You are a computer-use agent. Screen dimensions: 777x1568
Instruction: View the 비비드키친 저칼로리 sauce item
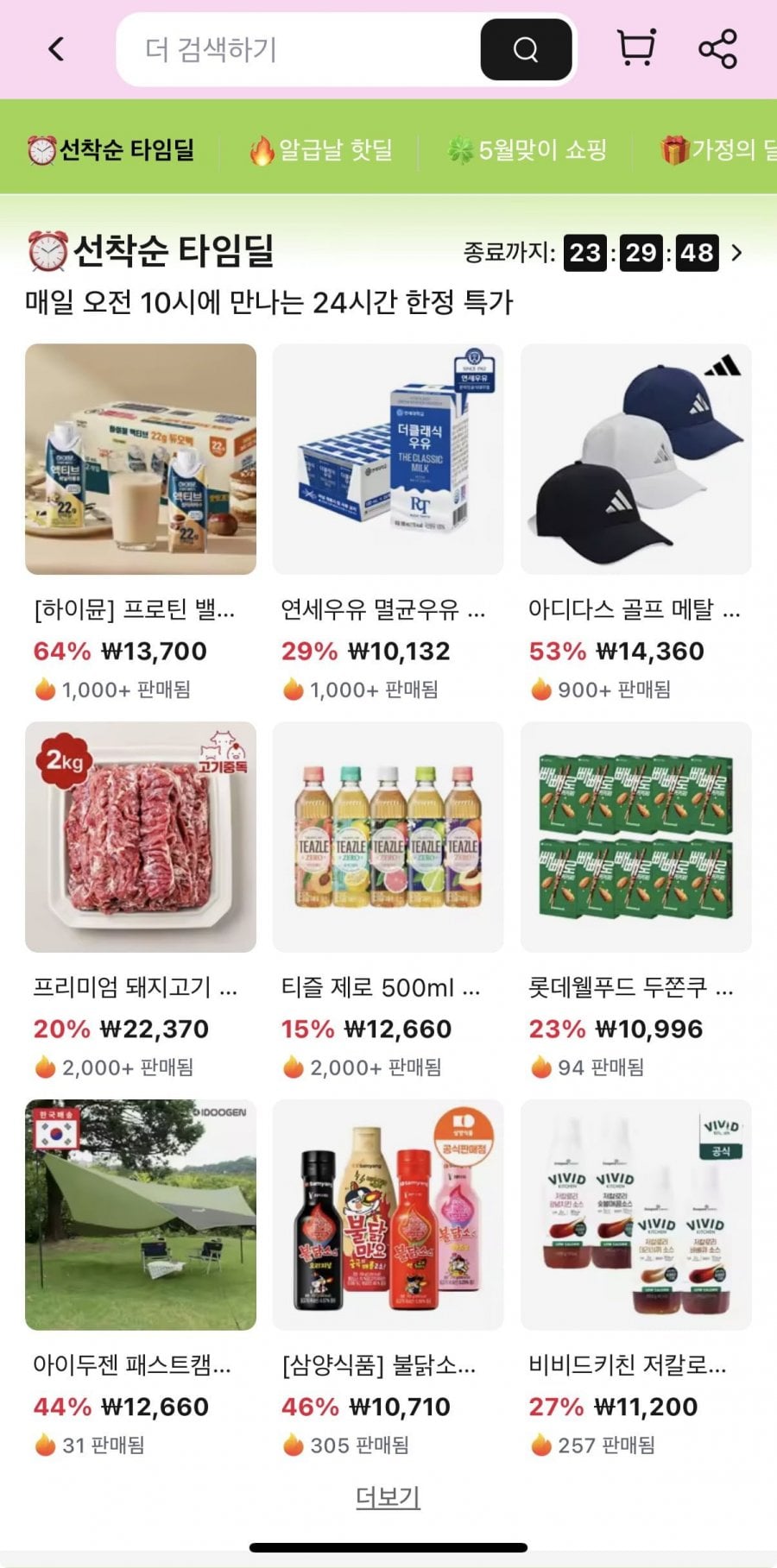[x=635, y=1215]
